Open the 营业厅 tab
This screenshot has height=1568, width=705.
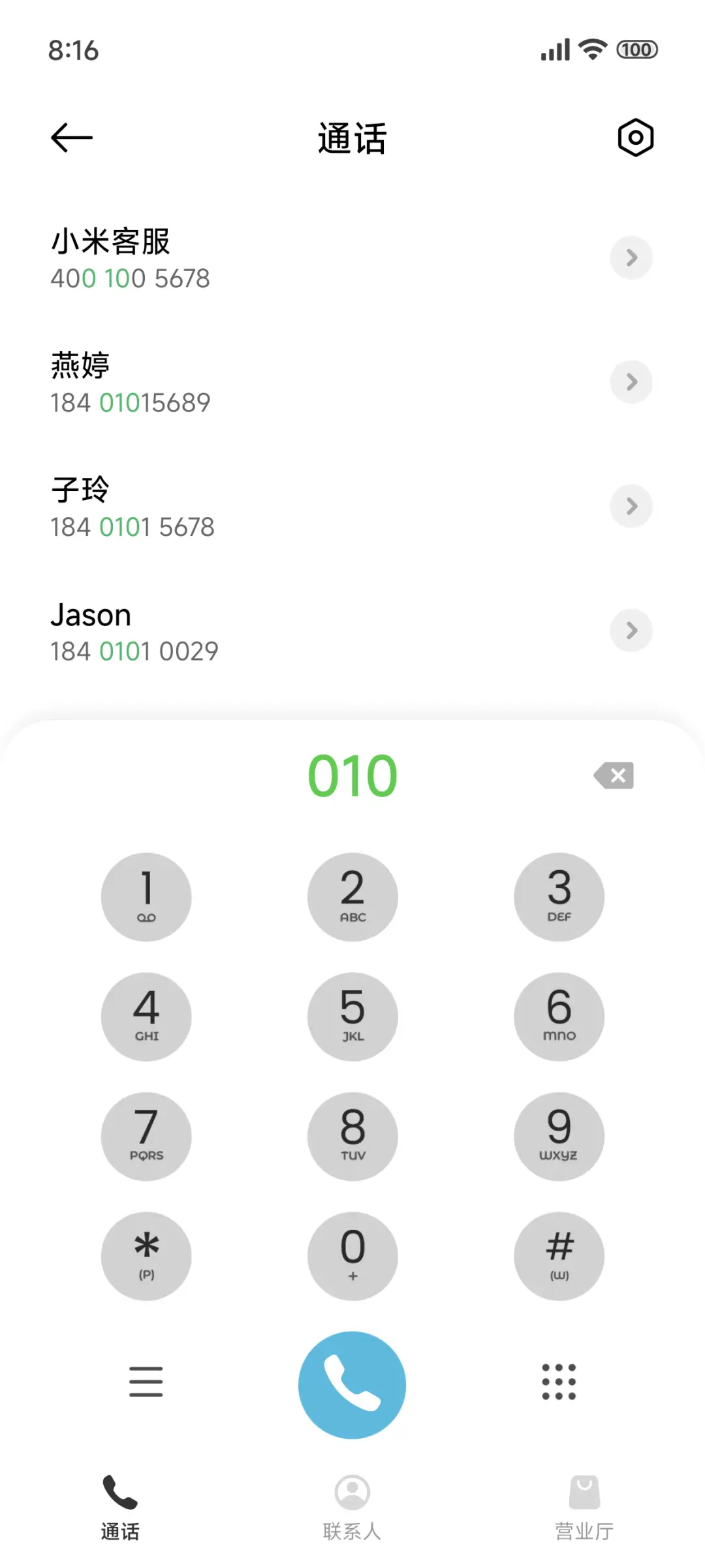pyautogui.click(x=584, y=1508)
